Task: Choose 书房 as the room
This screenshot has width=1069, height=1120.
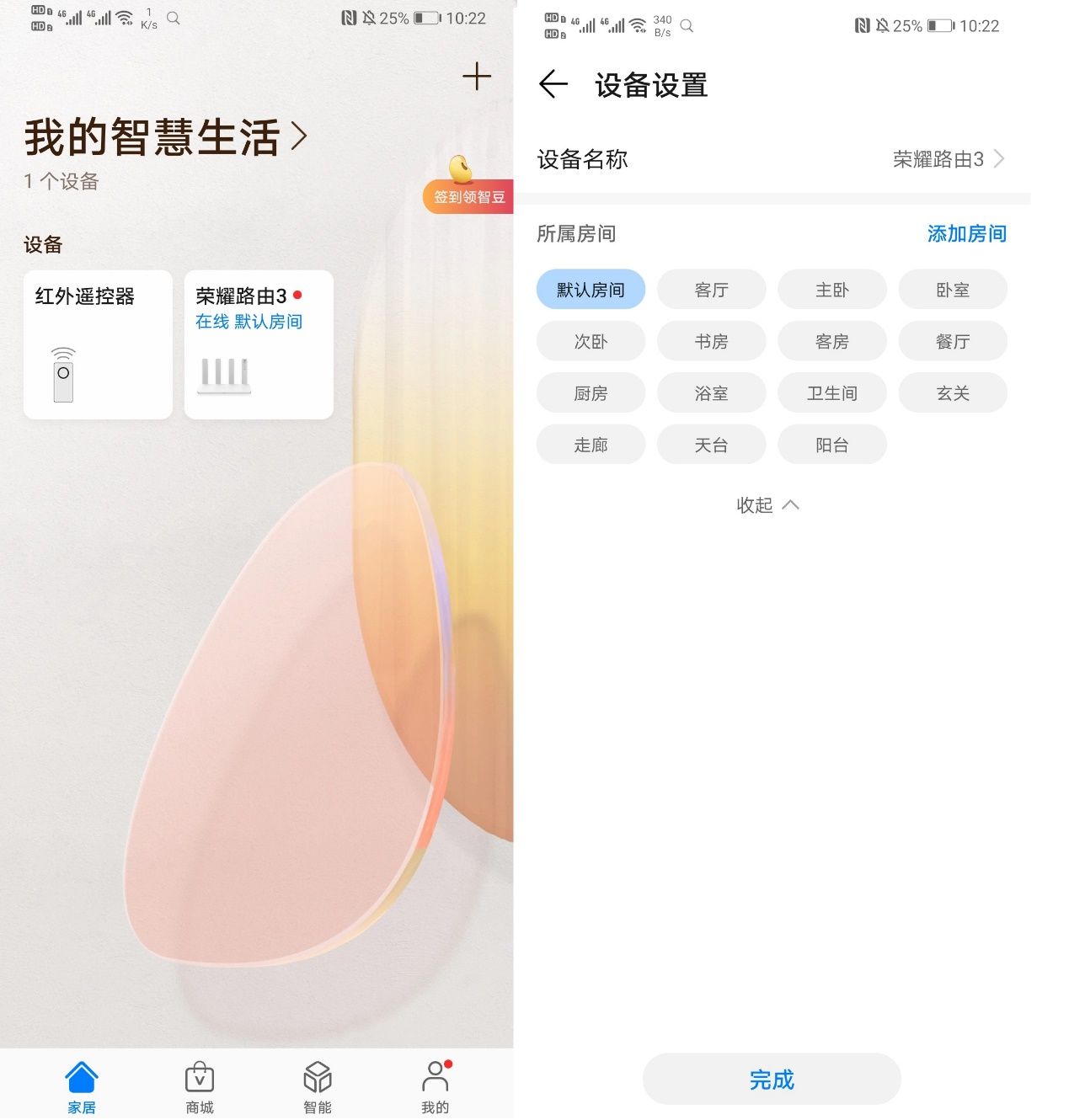Action: point(711,341)
